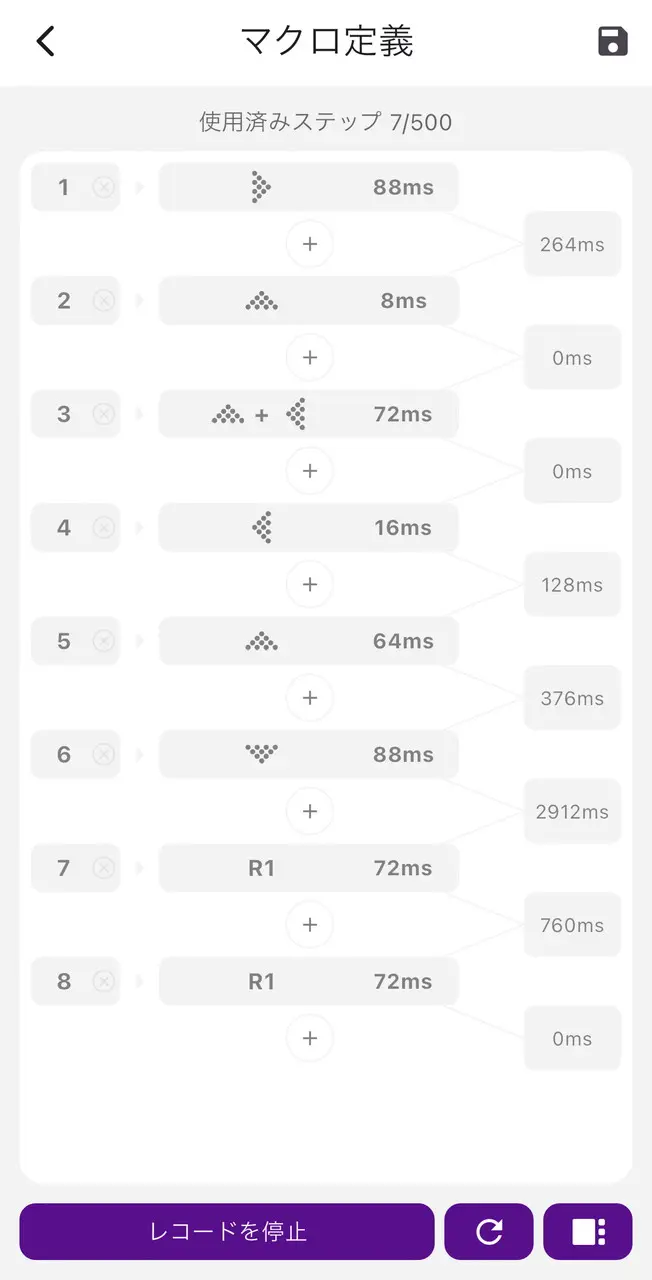Edit the 760ms delay box
Screen dimensions: 652x1280
pyautogui.click(x=572, y=925)
